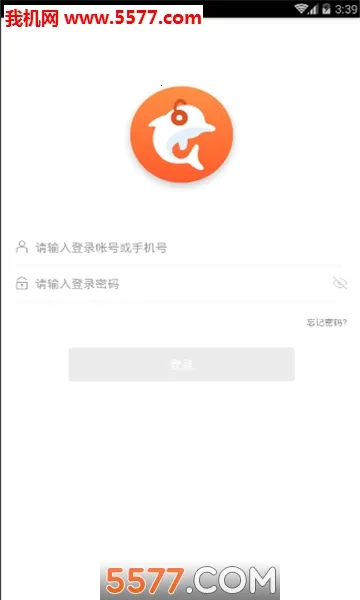Screen dimensions: 360x600
Task: Tap the login password field
Action: click(172, 284)
